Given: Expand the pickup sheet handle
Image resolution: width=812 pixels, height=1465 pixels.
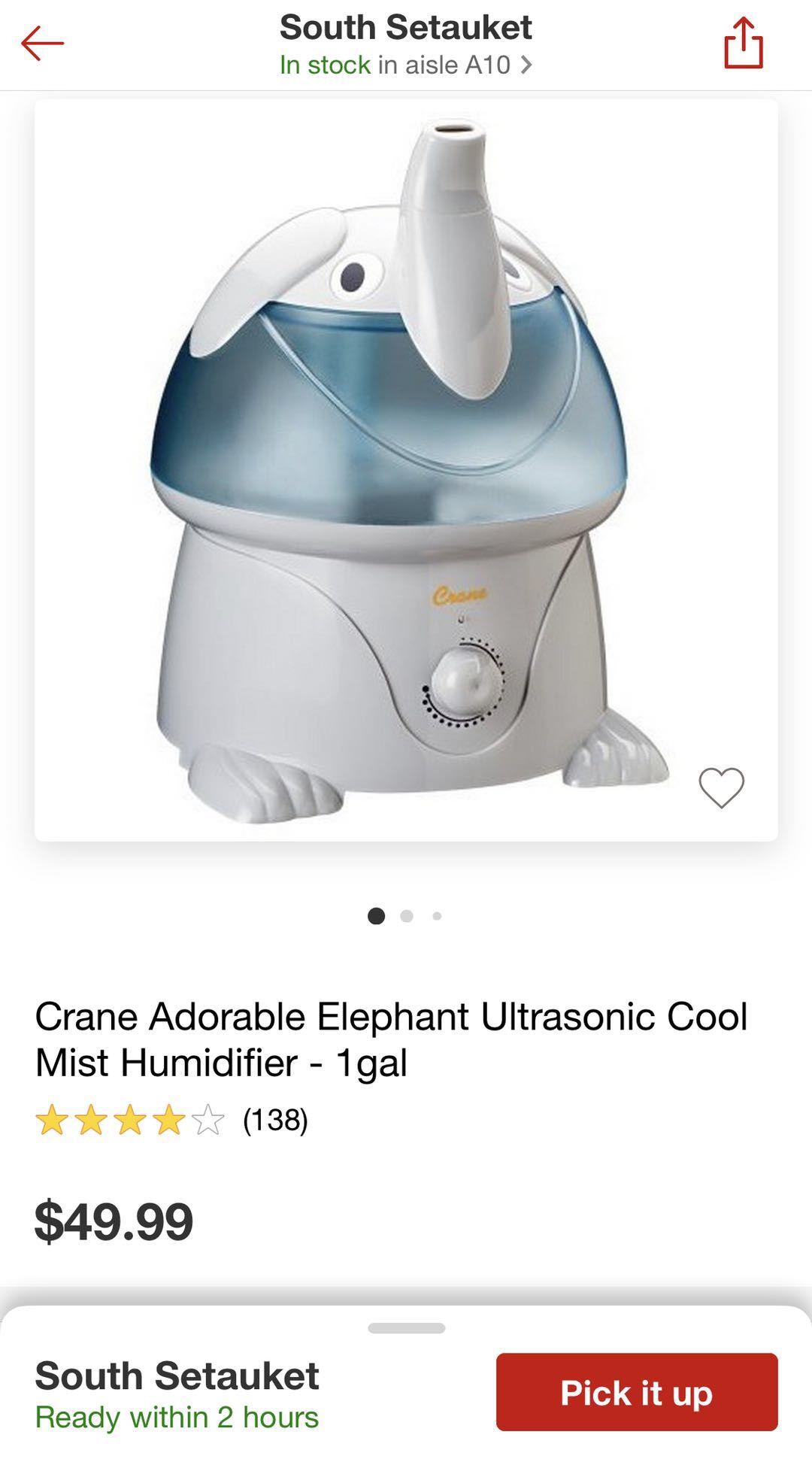Looking at the screenshot, I should tap(406, 1328).
